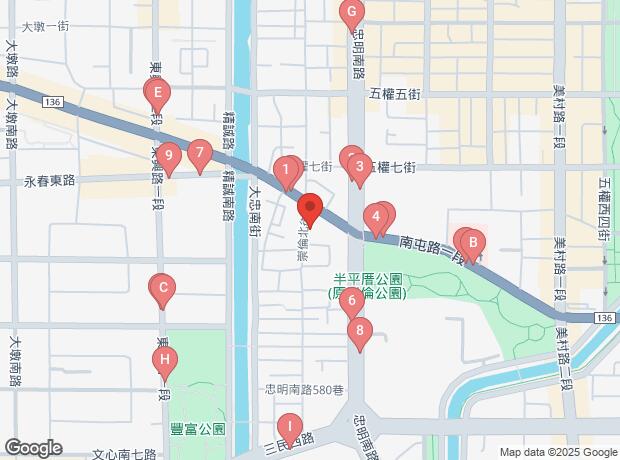The image size is (620, 460).
Task: Tap the marker labeled E
Action: coord(156,94)
